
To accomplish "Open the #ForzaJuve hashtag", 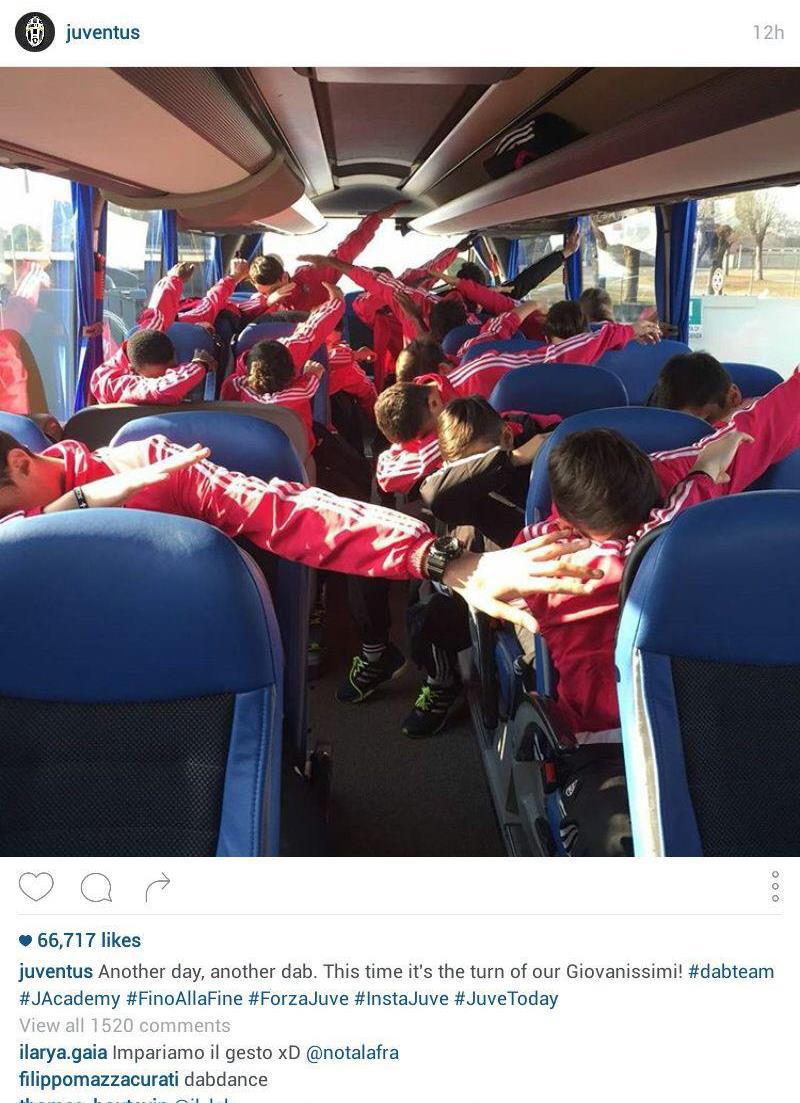I will coord(298,999).
